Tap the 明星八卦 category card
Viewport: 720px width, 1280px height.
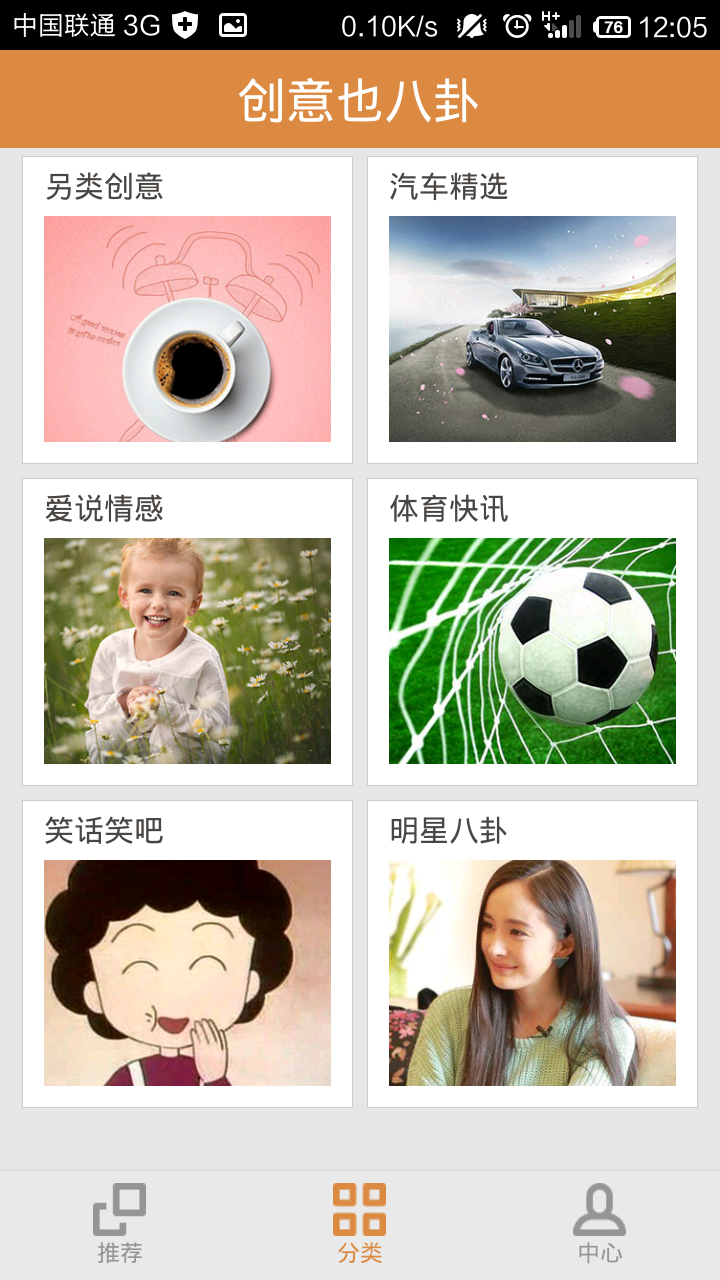point(532,954)
